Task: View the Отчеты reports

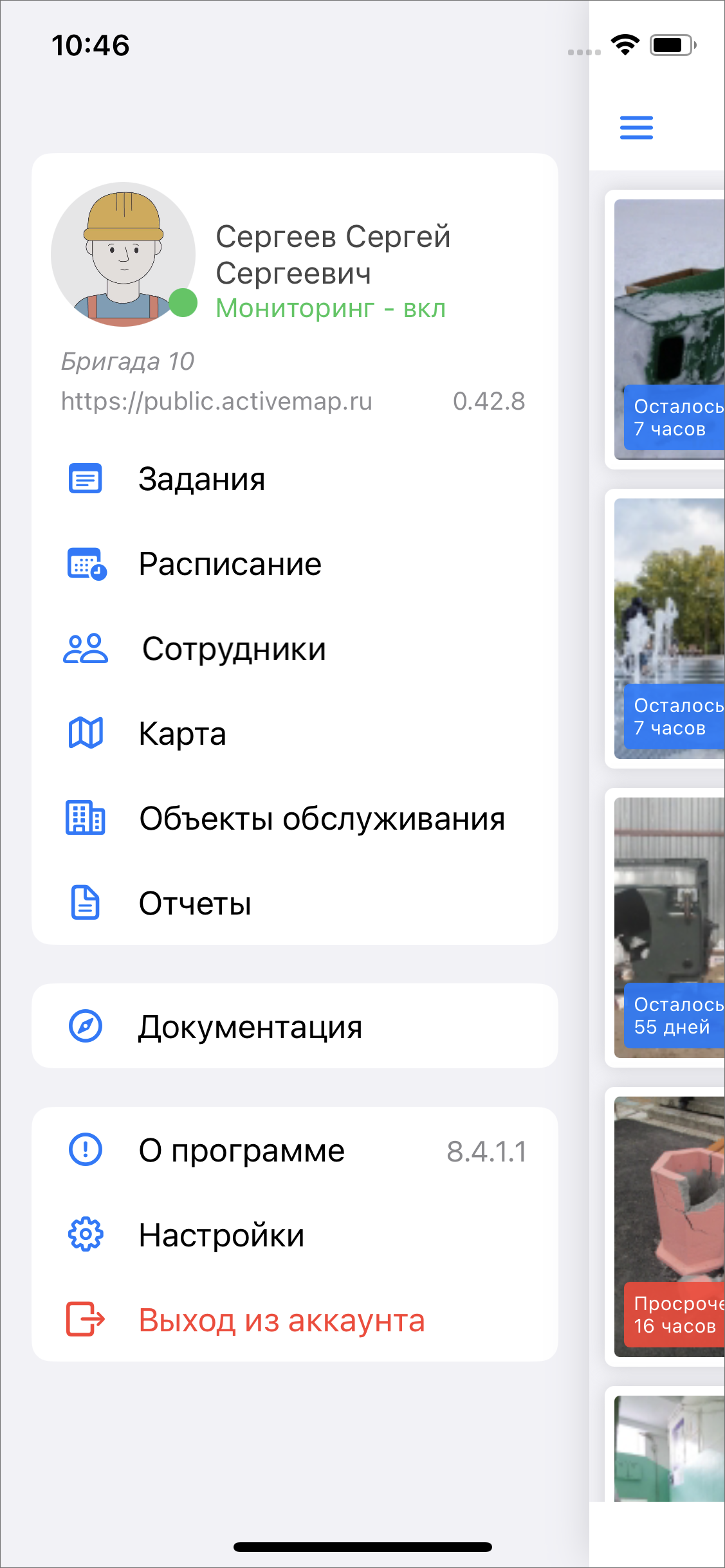Action: [x=295, y=904]
